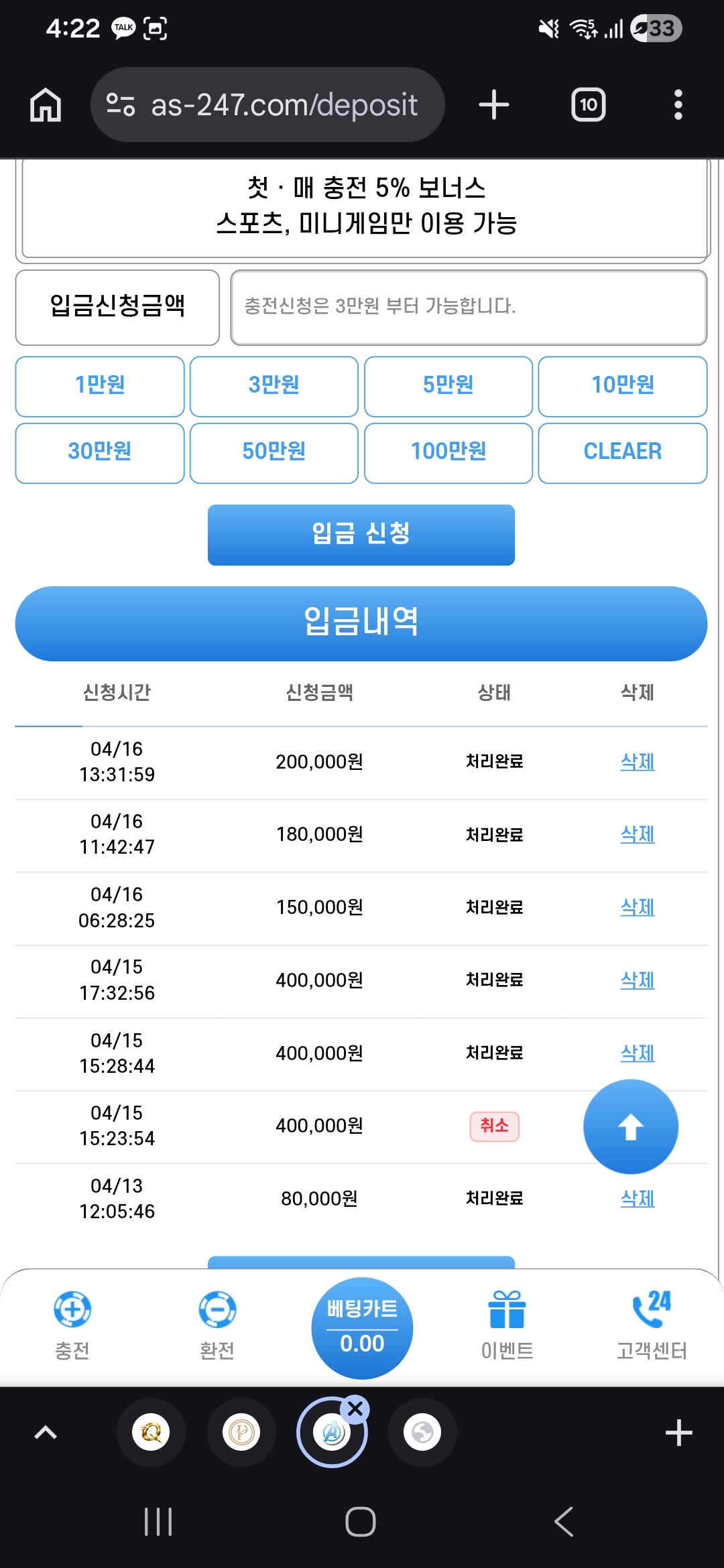Expand the floating bubble bar with the chevron
The height and width of the screenshot is (1568, 724).
pyautogui.click(x=45, y=1431)
